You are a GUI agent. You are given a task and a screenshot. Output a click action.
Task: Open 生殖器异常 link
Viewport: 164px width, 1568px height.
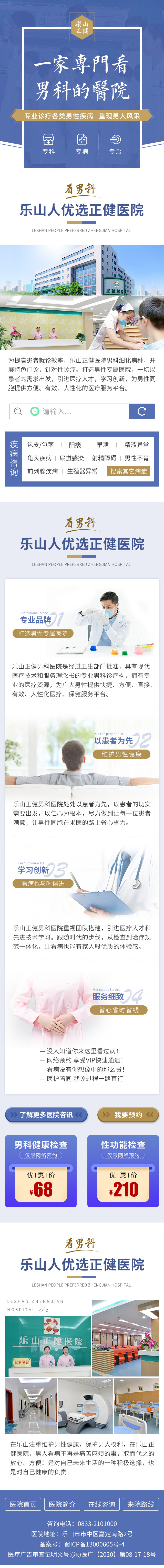(82, 471)
